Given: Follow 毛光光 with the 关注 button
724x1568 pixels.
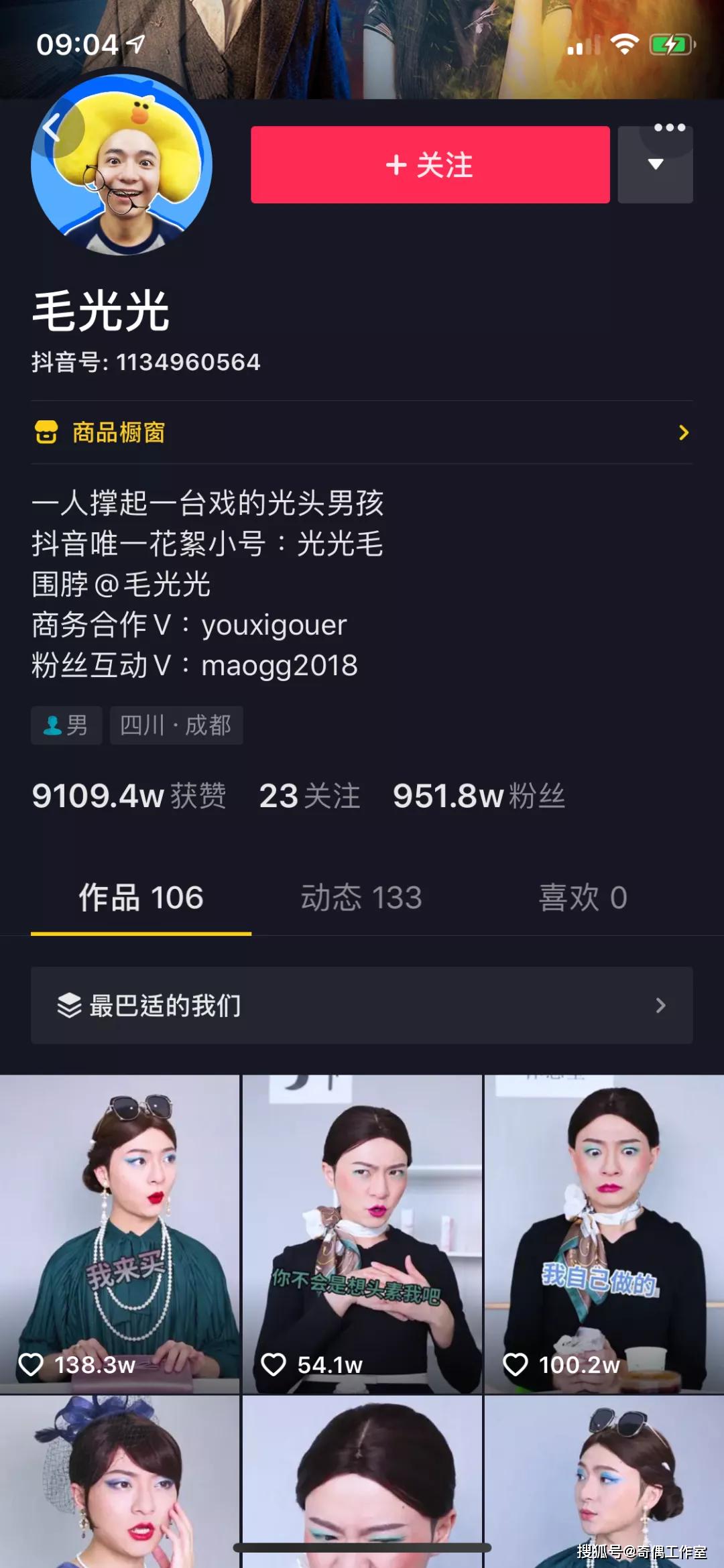Looking at the screenshot, I should click(x=430, y=165).
